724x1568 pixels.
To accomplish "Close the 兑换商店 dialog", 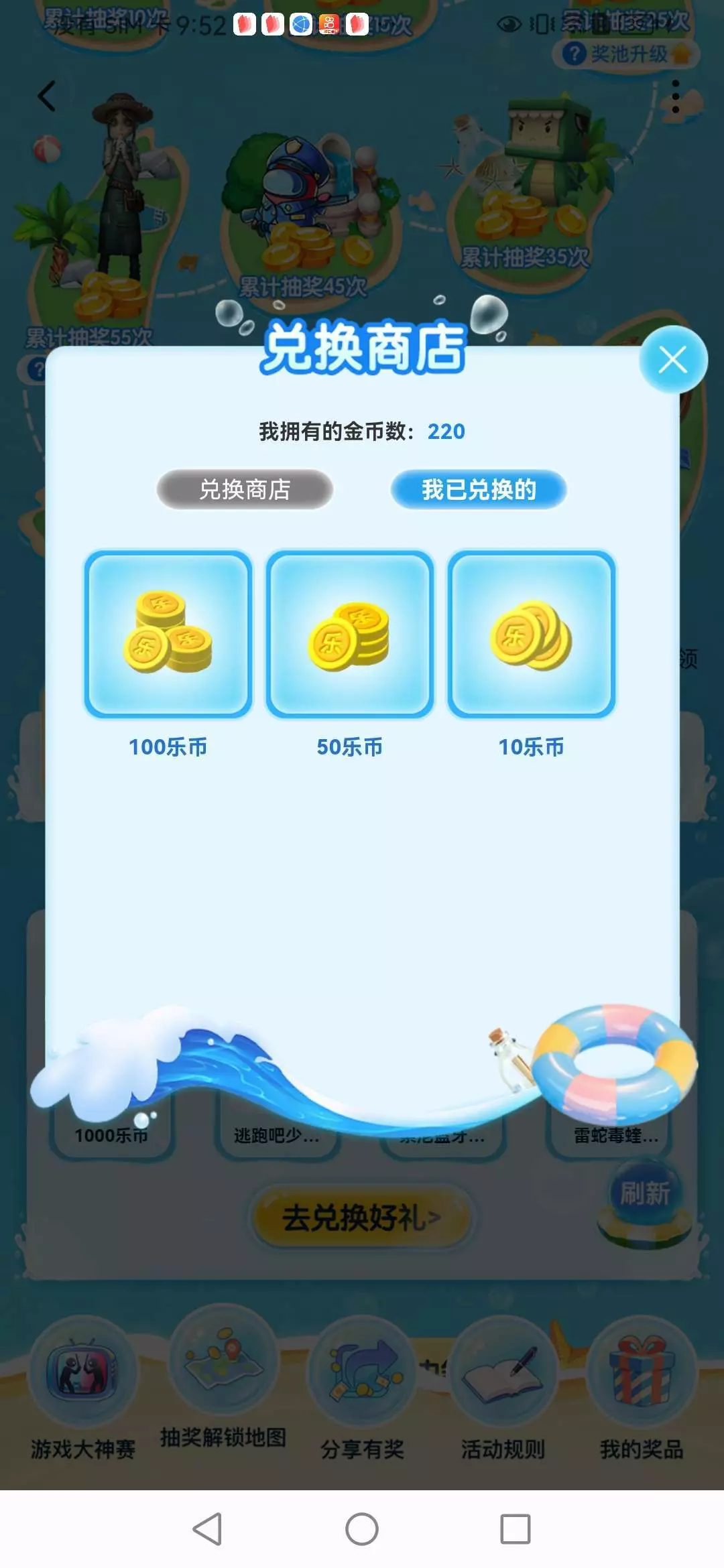I will point(673,360).
